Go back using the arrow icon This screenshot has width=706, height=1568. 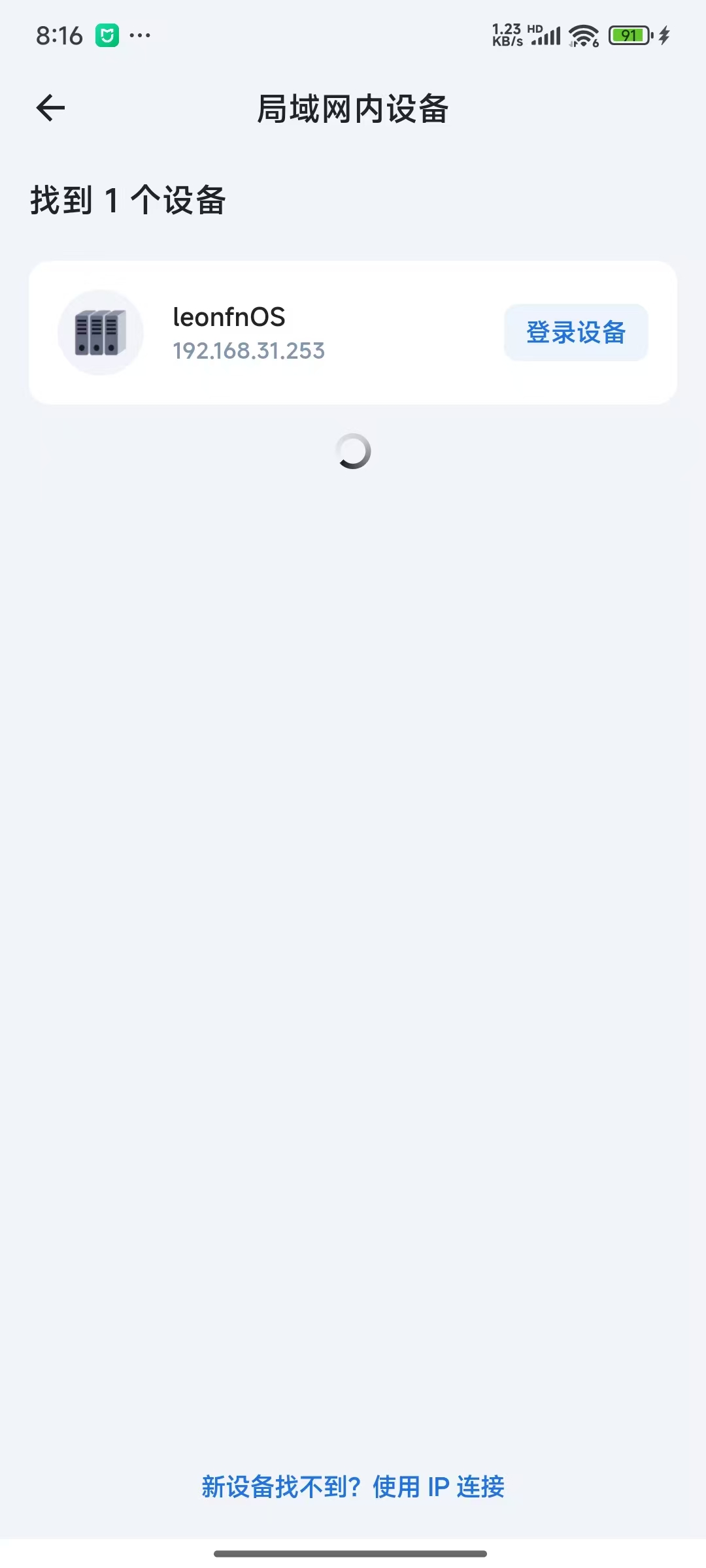[50, 108]
